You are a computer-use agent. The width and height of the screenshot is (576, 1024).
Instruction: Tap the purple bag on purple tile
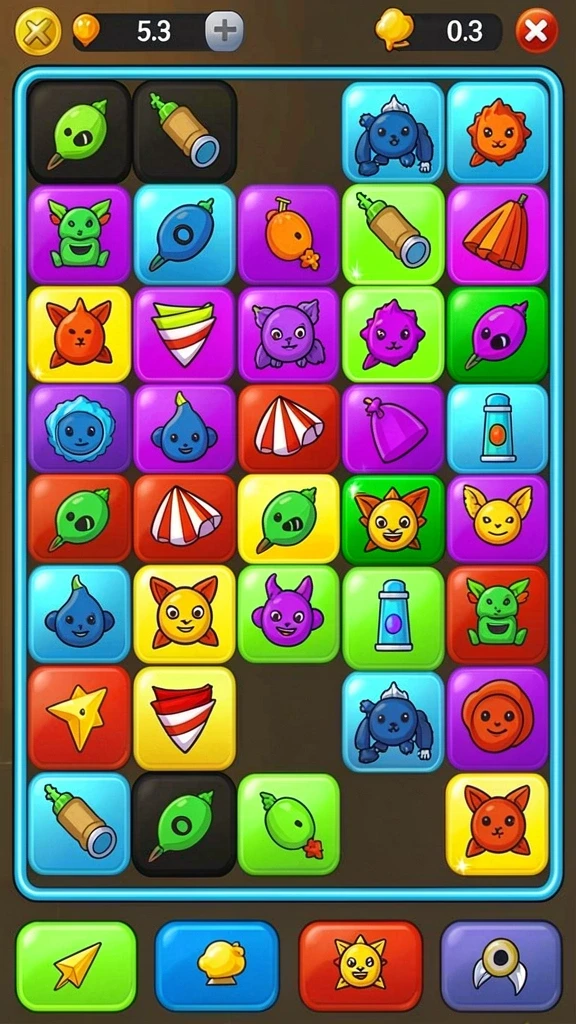tap(393, 429)
